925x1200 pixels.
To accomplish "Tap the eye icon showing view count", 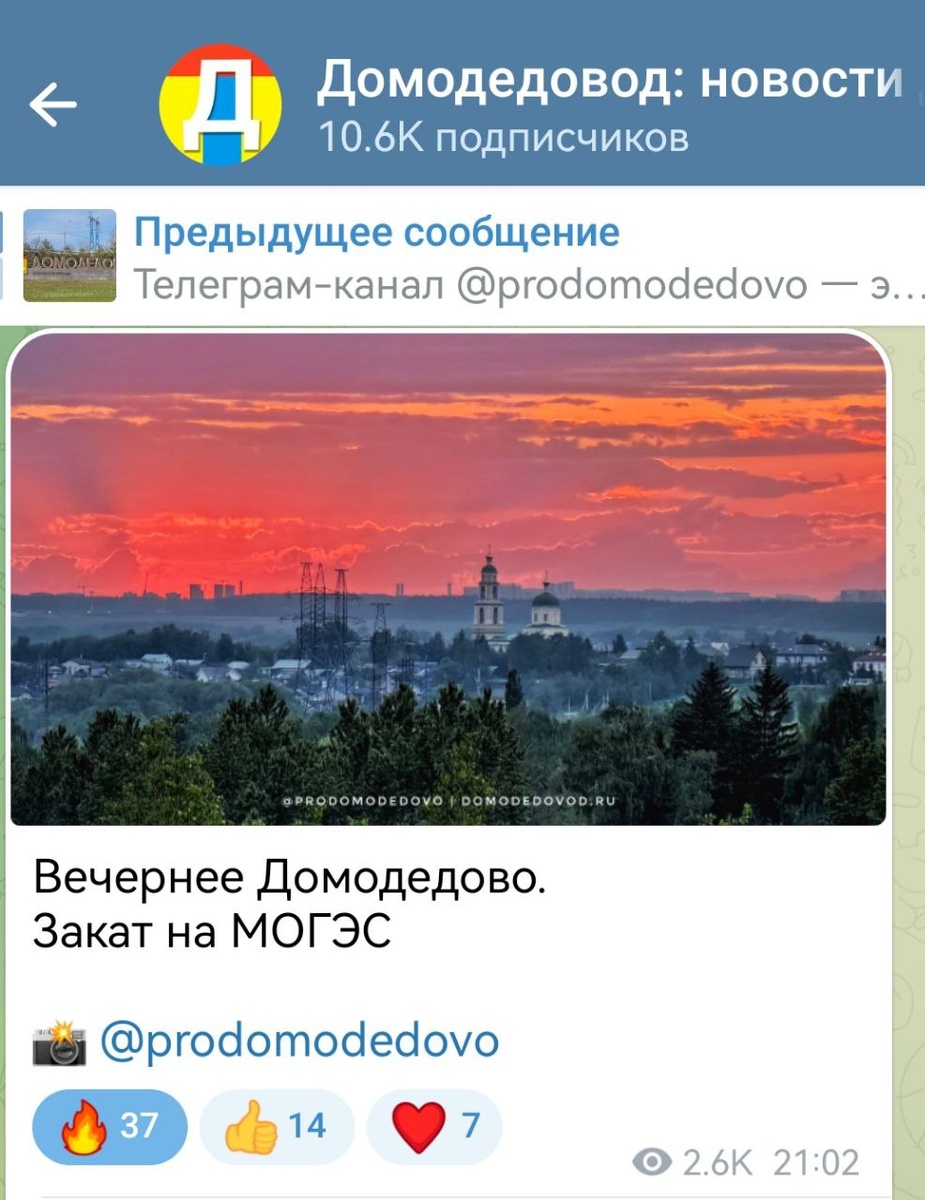I will (x=653, y=1161).
